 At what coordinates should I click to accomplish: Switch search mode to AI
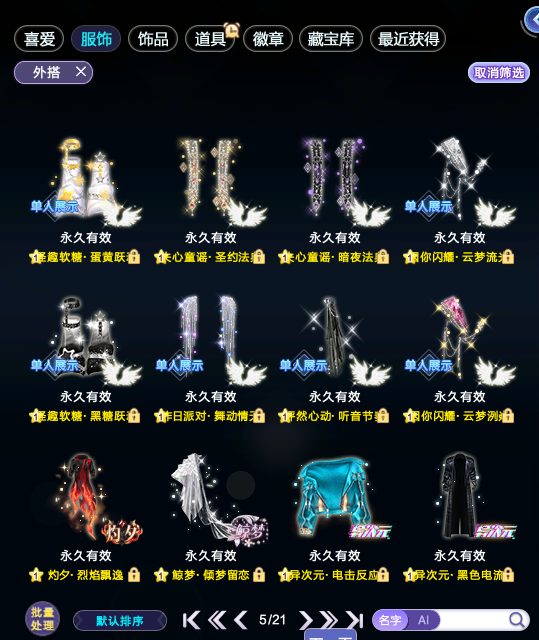point(423,620)
